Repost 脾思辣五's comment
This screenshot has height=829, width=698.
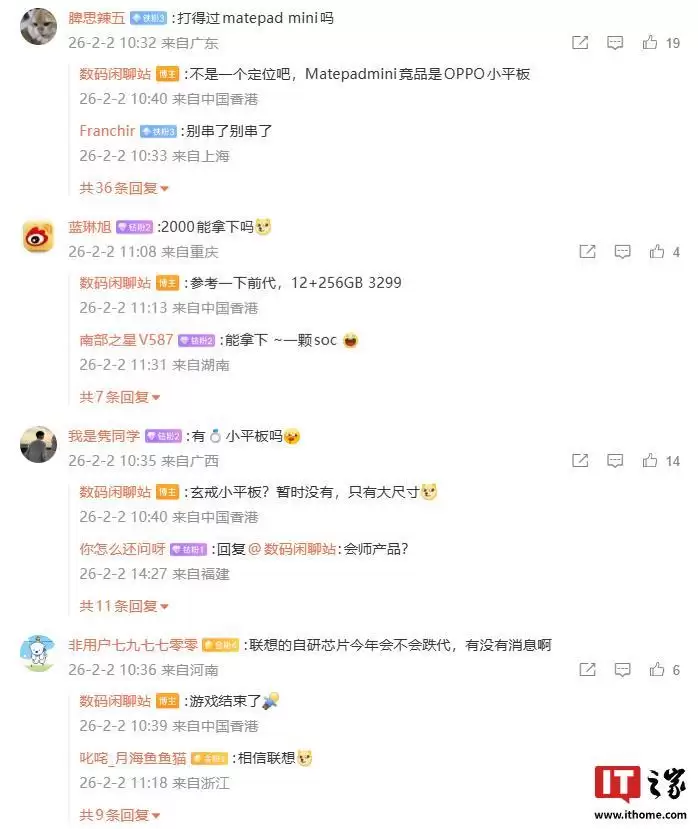[580, 43]
